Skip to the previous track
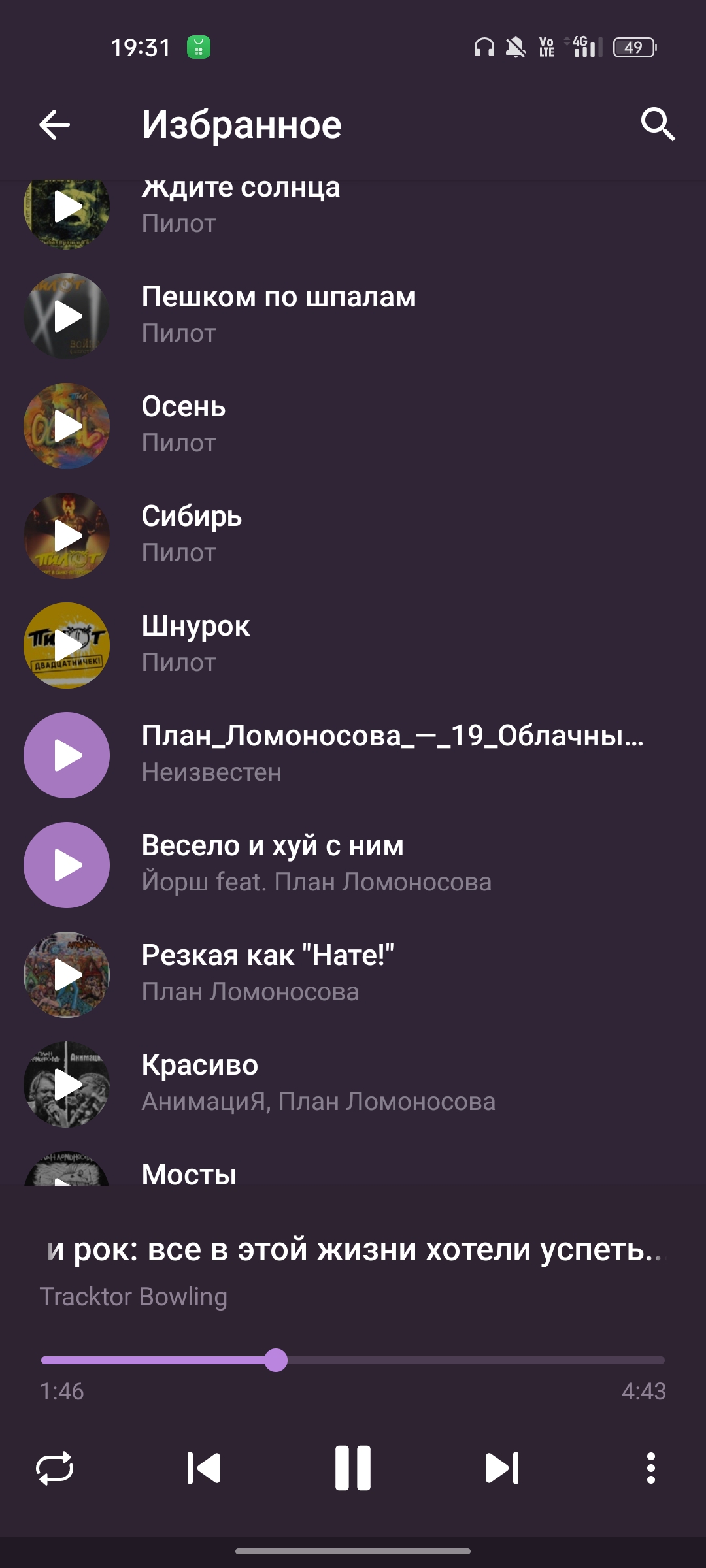Image resolution: width=706 pixels, height=1568 pixels. coord(203,1469)
